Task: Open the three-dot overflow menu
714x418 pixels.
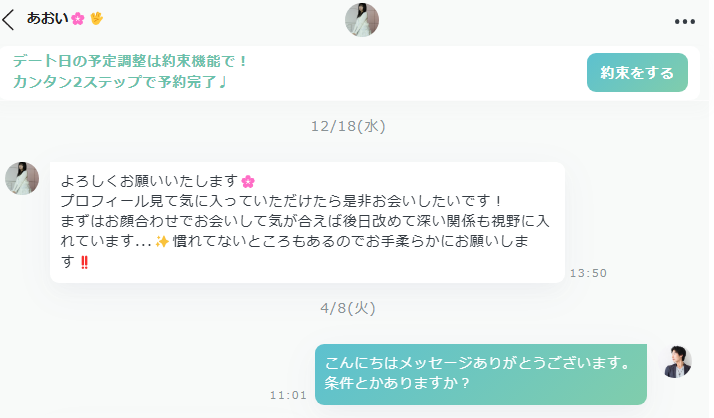Action: [x=684, y=21]
